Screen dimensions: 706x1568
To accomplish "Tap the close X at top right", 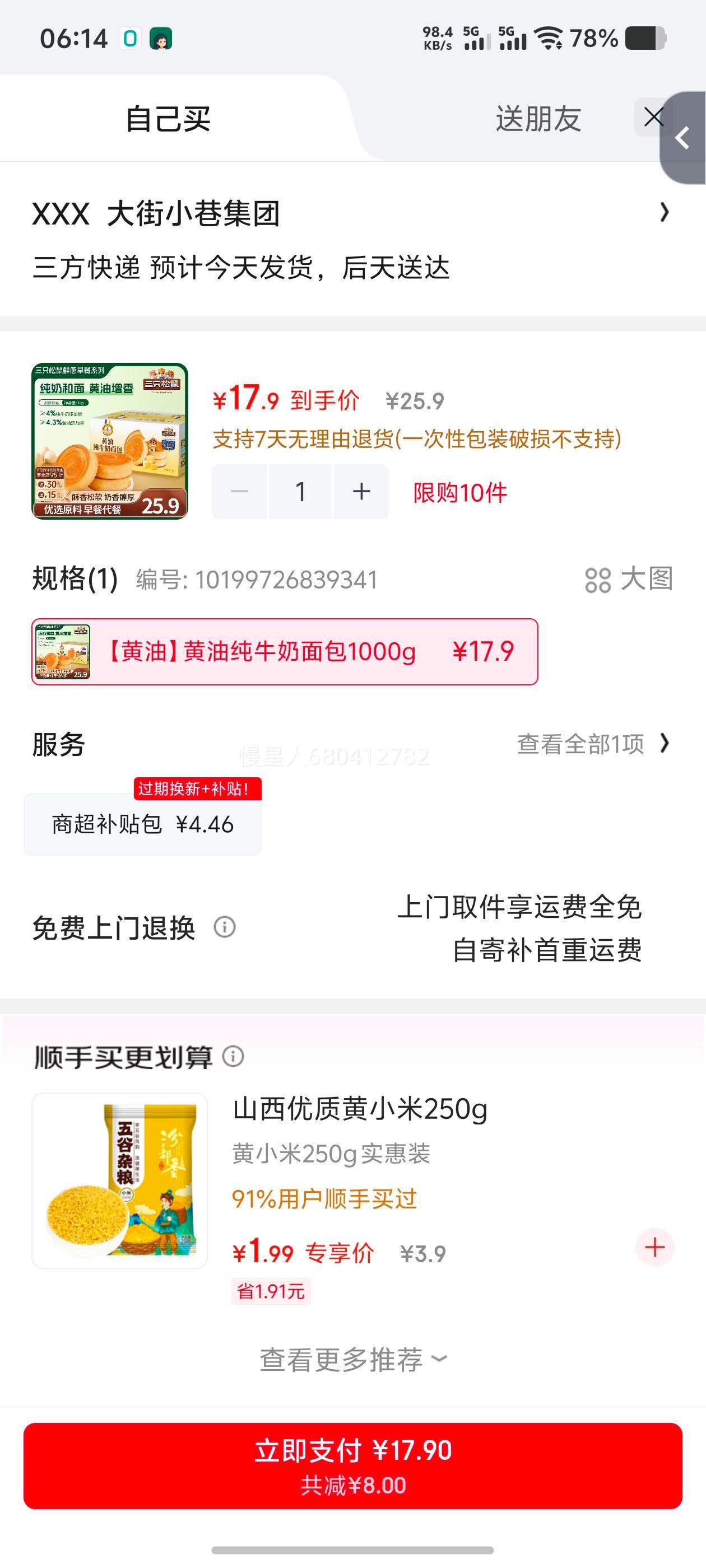I will [x=654, y=118].
